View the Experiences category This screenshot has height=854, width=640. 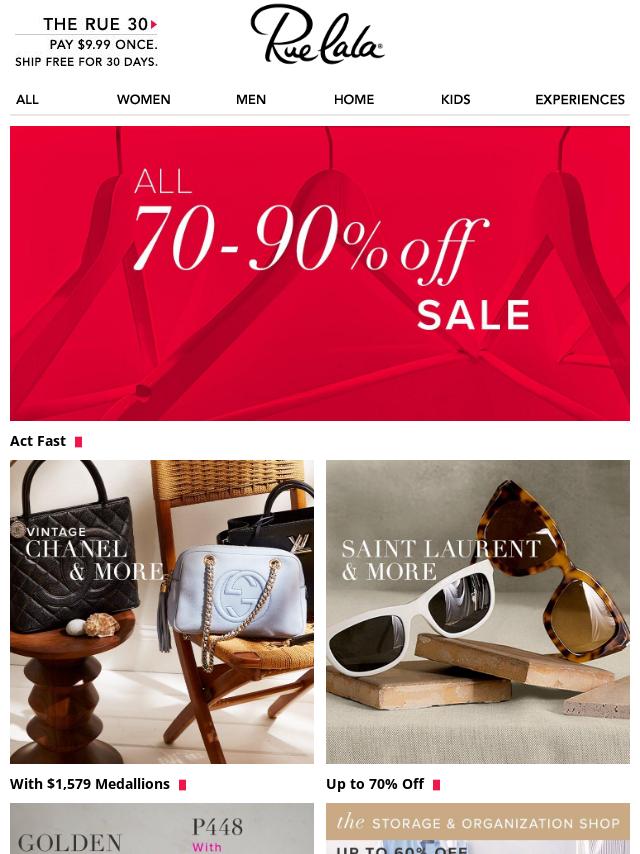[579, 100]
